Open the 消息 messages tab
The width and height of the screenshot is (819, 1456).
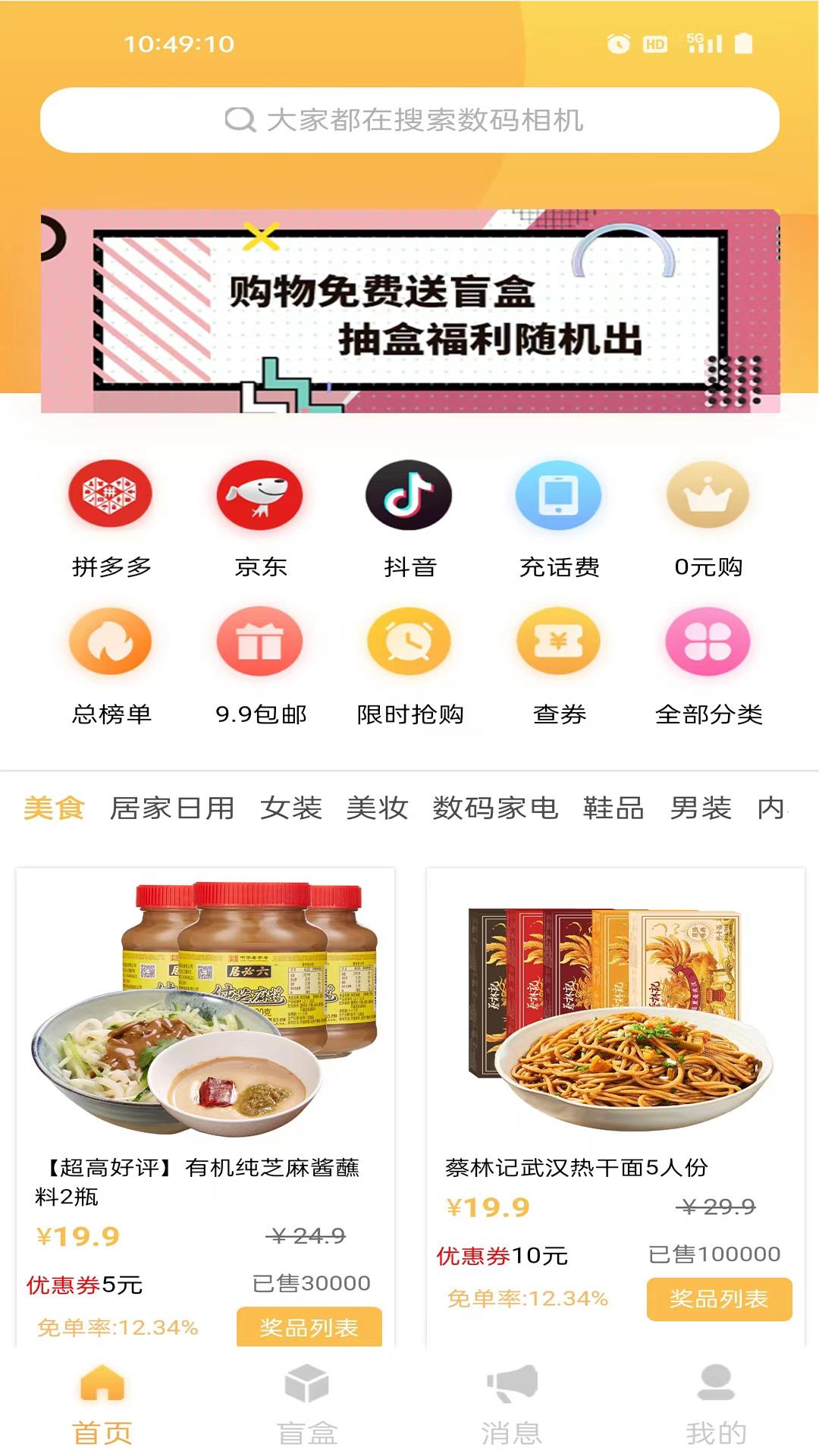pos(512,1404)
